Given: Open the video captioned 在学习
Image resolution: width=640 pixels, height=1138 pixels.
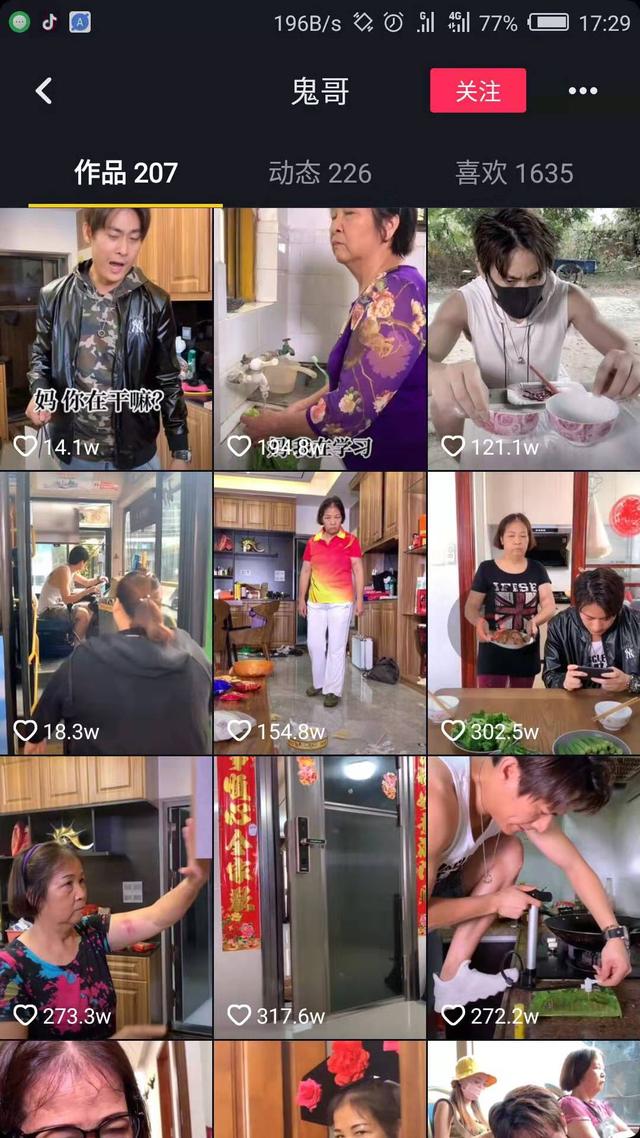Looking at the screenshot, I should [319, 338].
